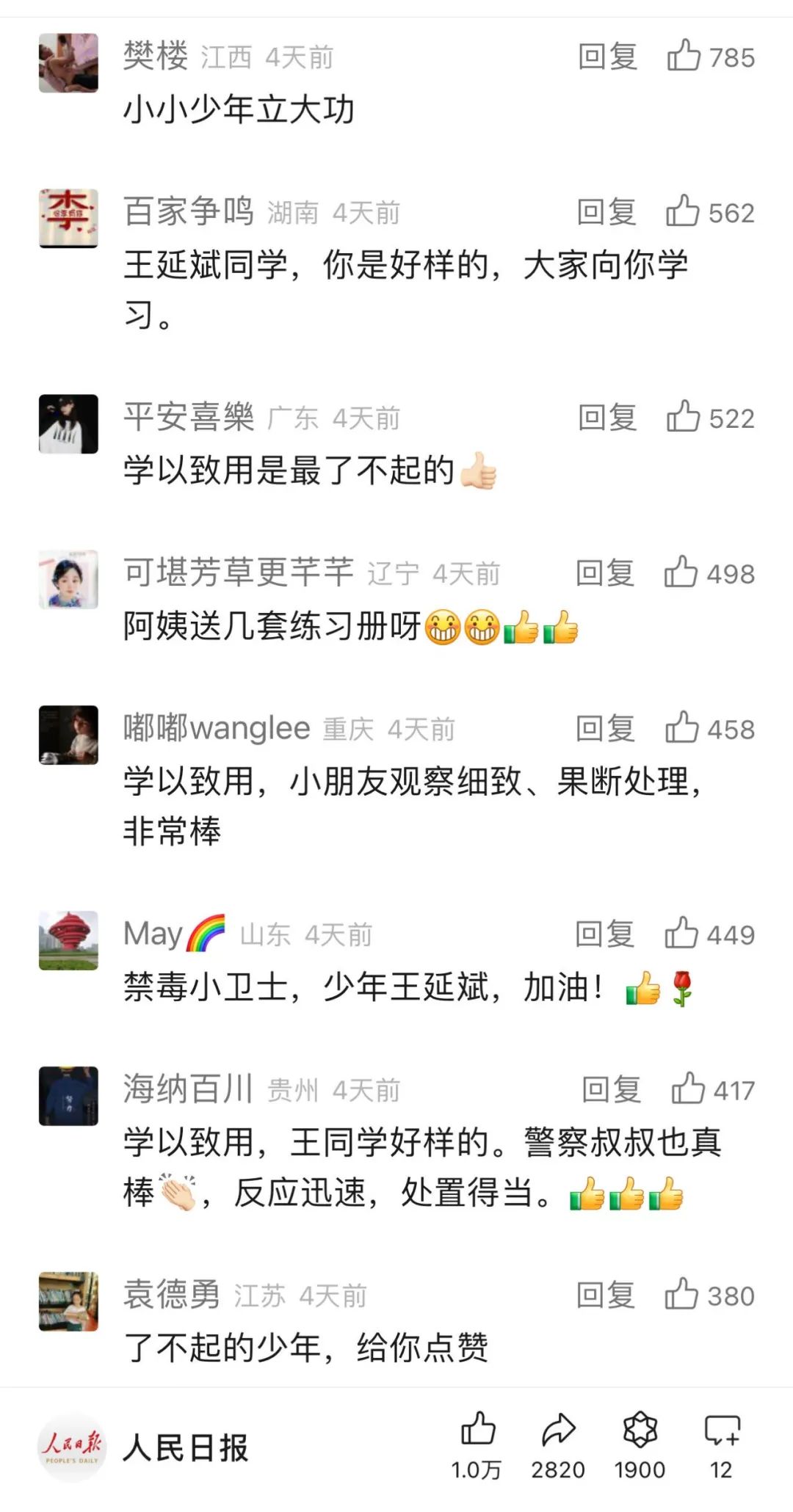Screen dimensions: 793x1512
Task: Open 人民日报 account profile
Action: coord(143,1448)
